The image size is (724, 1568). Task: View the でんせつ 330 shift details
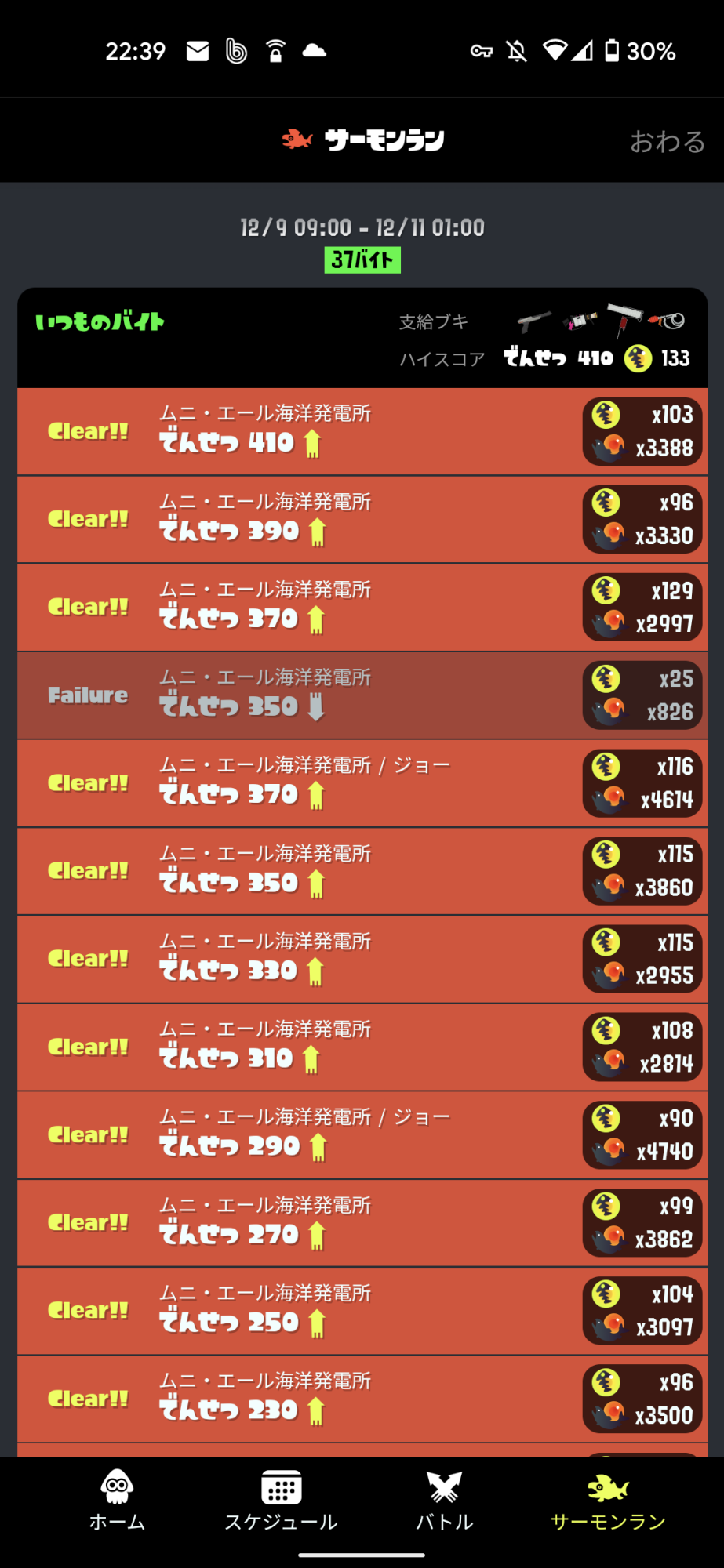(362, 959)
